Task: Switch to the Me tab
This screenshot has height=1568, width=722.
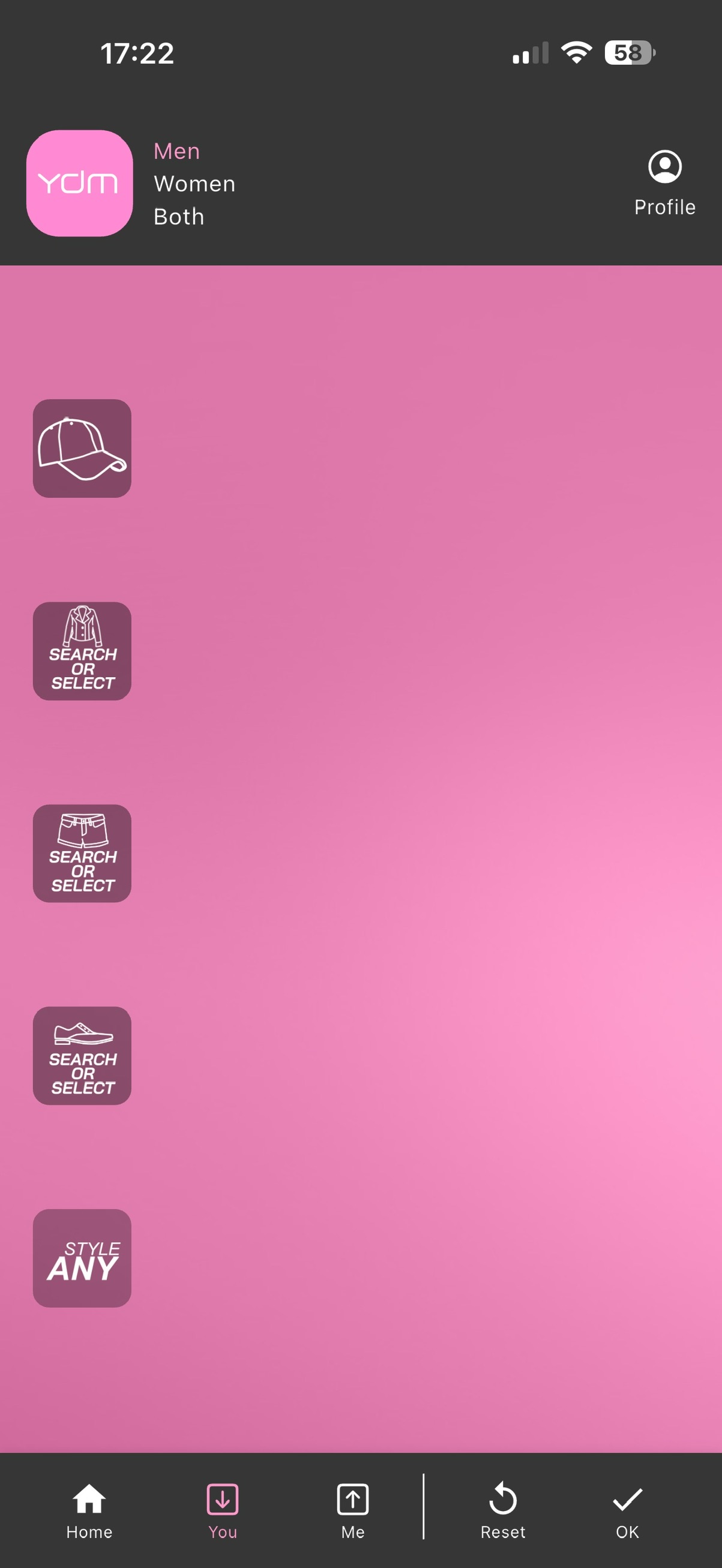Action: pos(352,1511)
